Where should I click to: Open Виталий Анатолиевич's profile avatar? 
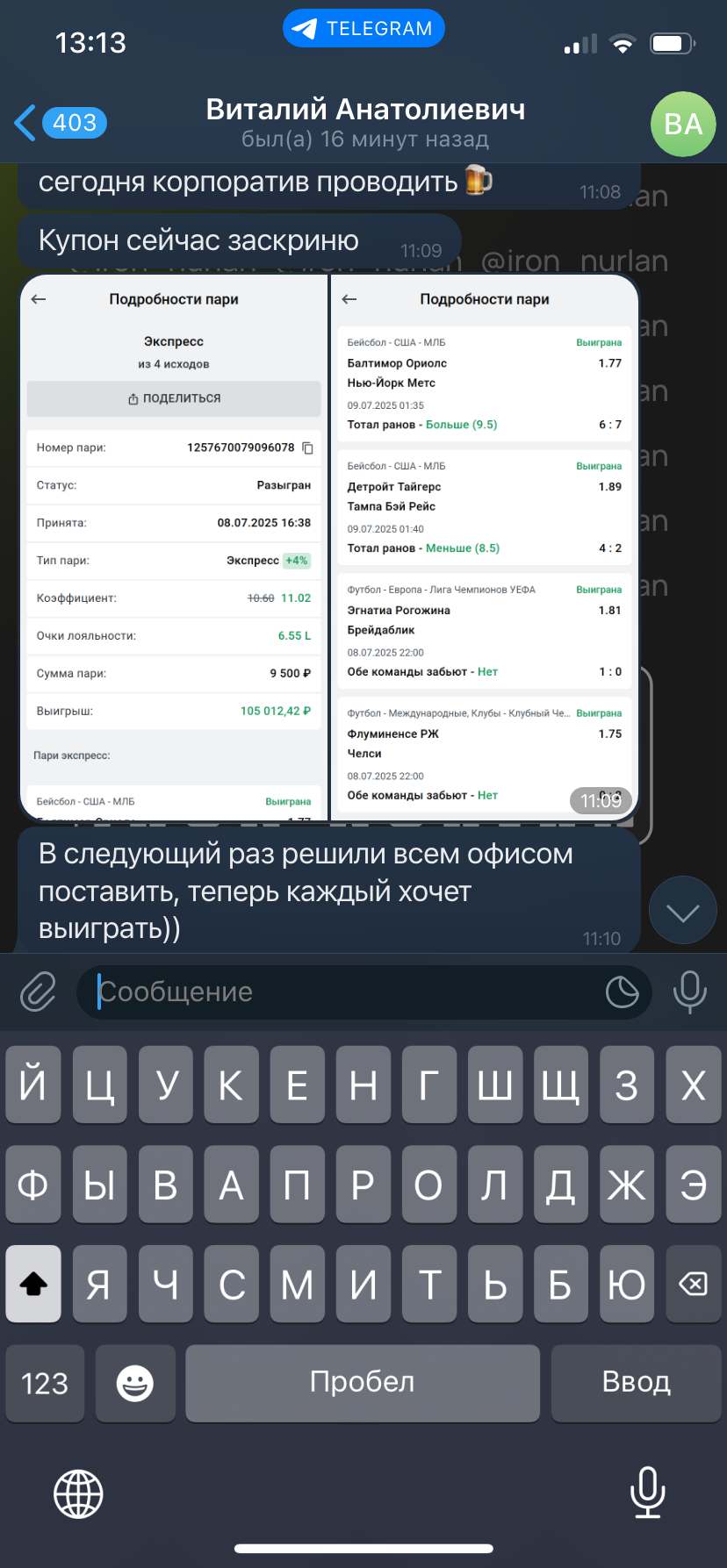click(683, 124)
